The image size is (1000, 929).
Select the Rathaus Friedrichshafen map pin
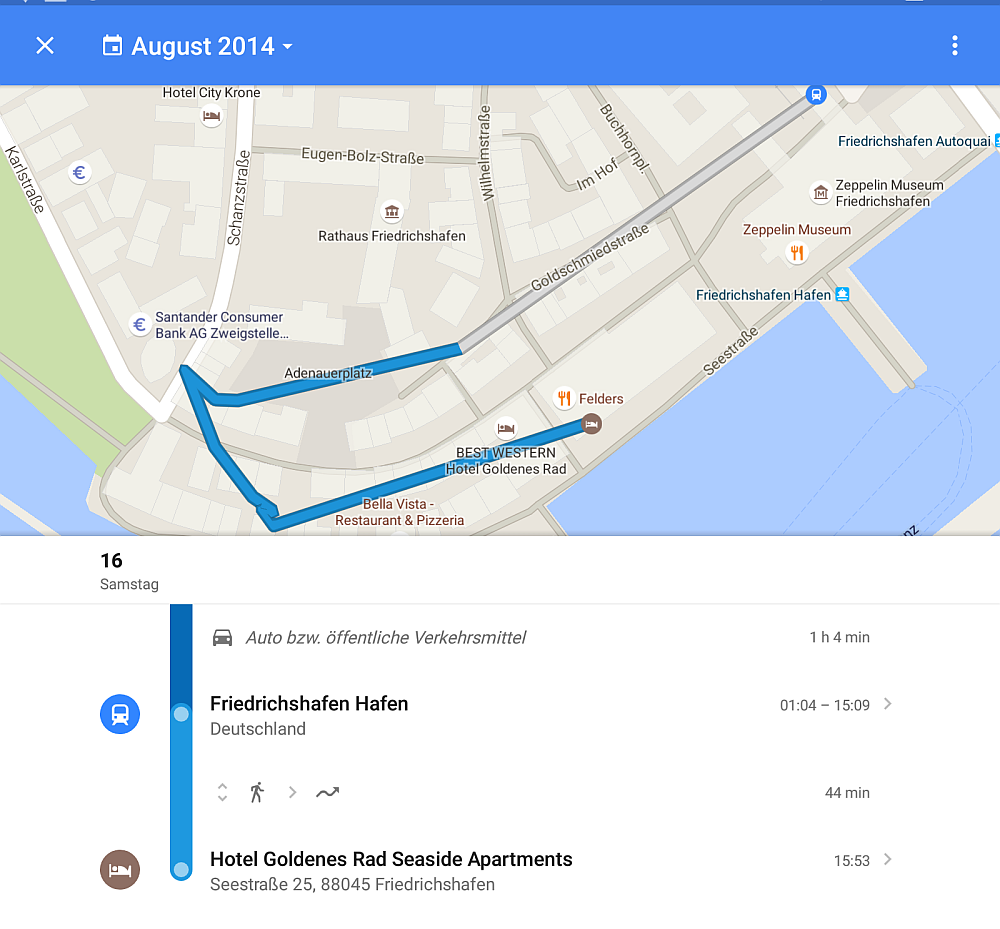(392, 212)
